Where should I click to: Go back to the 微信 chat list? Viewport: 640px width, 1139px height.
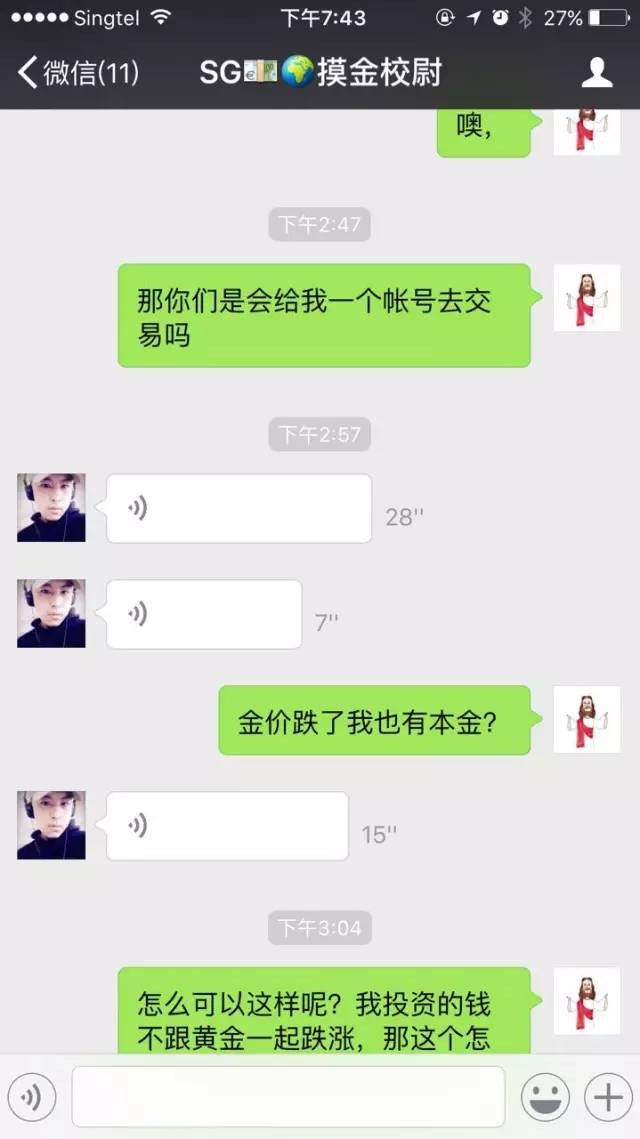(78, 72)
